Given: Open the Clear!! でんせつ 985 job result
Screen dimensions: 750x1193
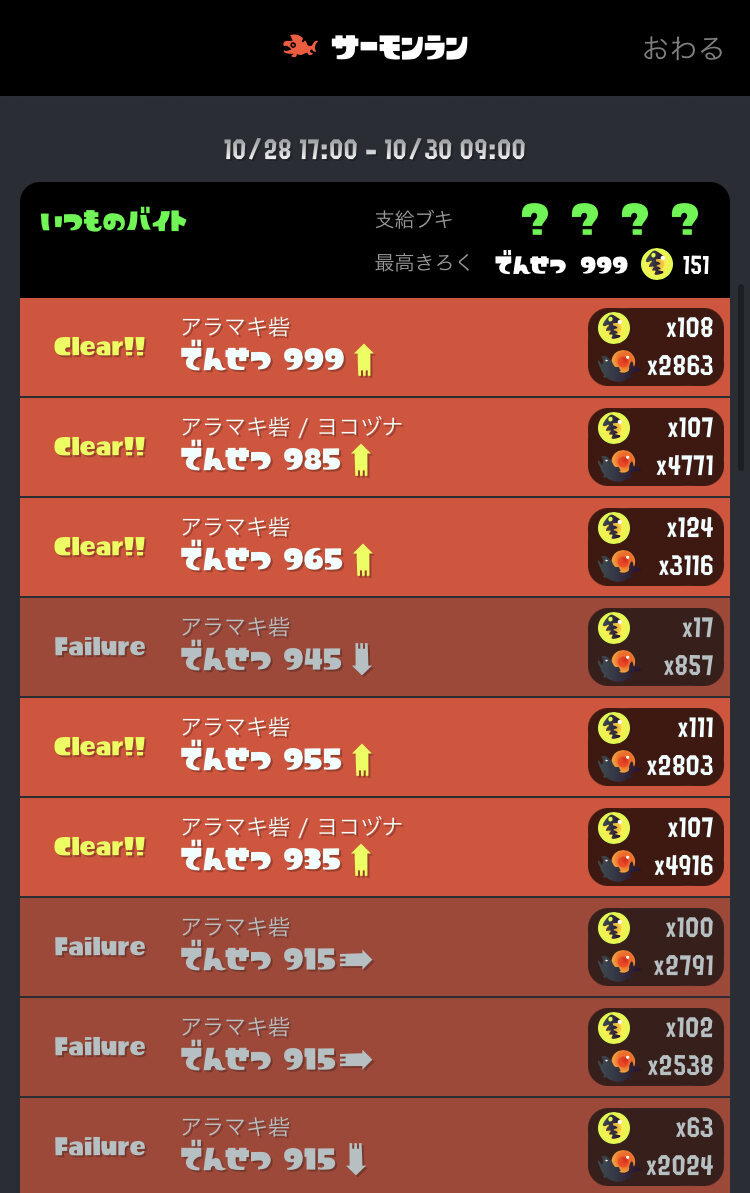Looking at the screenshot, I should [x=374, y=447].
